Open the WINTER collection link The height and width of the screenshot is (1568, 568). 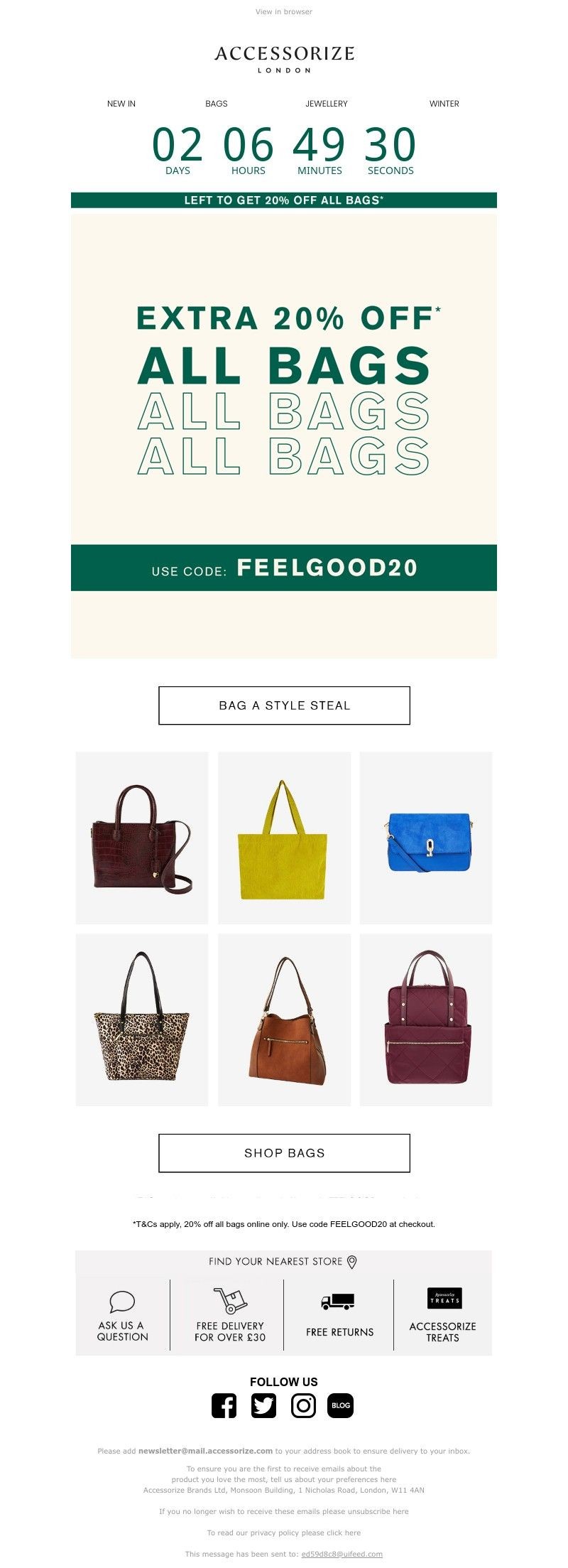coord(444,104)
